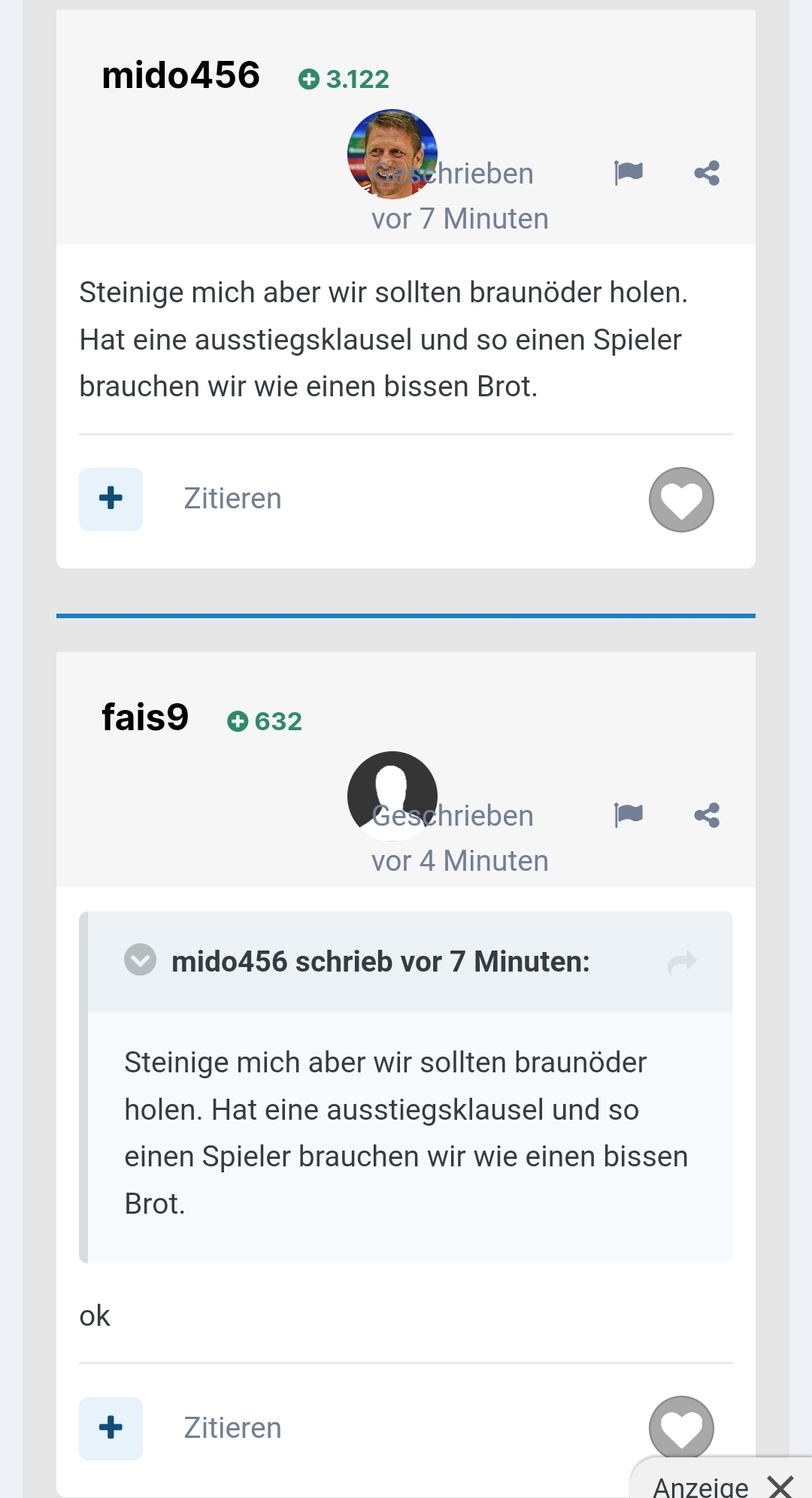Like mido456's post with the heart
Viewport: 812px width, 1498px height.
click(x=681, y=499)
